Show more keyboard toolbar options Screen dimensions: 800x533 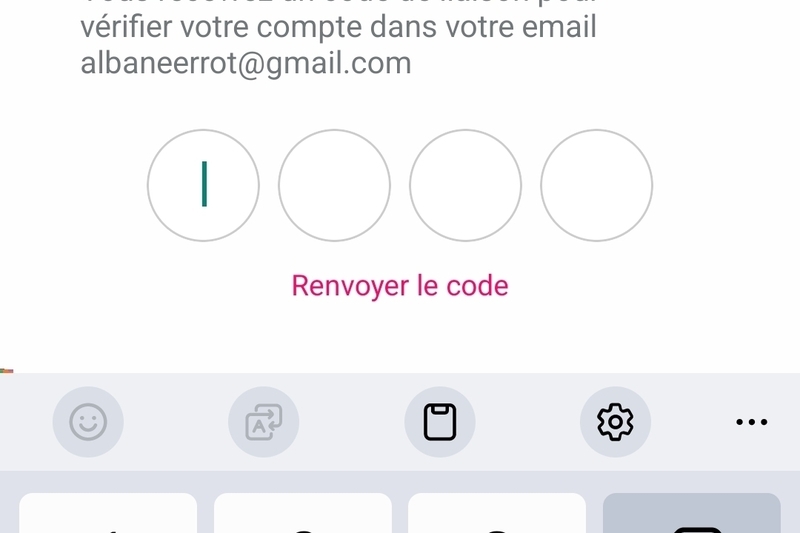point(751,422)
